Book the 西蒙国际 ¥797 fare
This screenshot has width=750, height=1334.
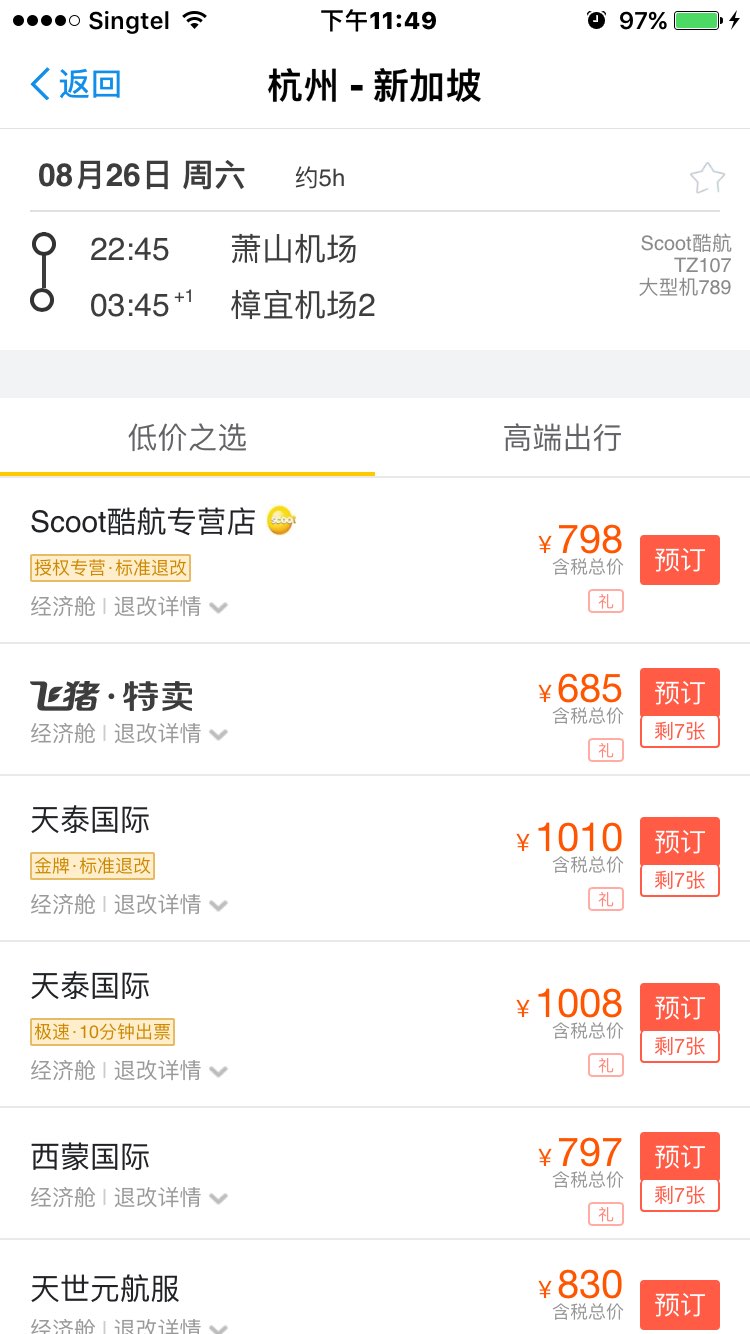(679, 1156)
